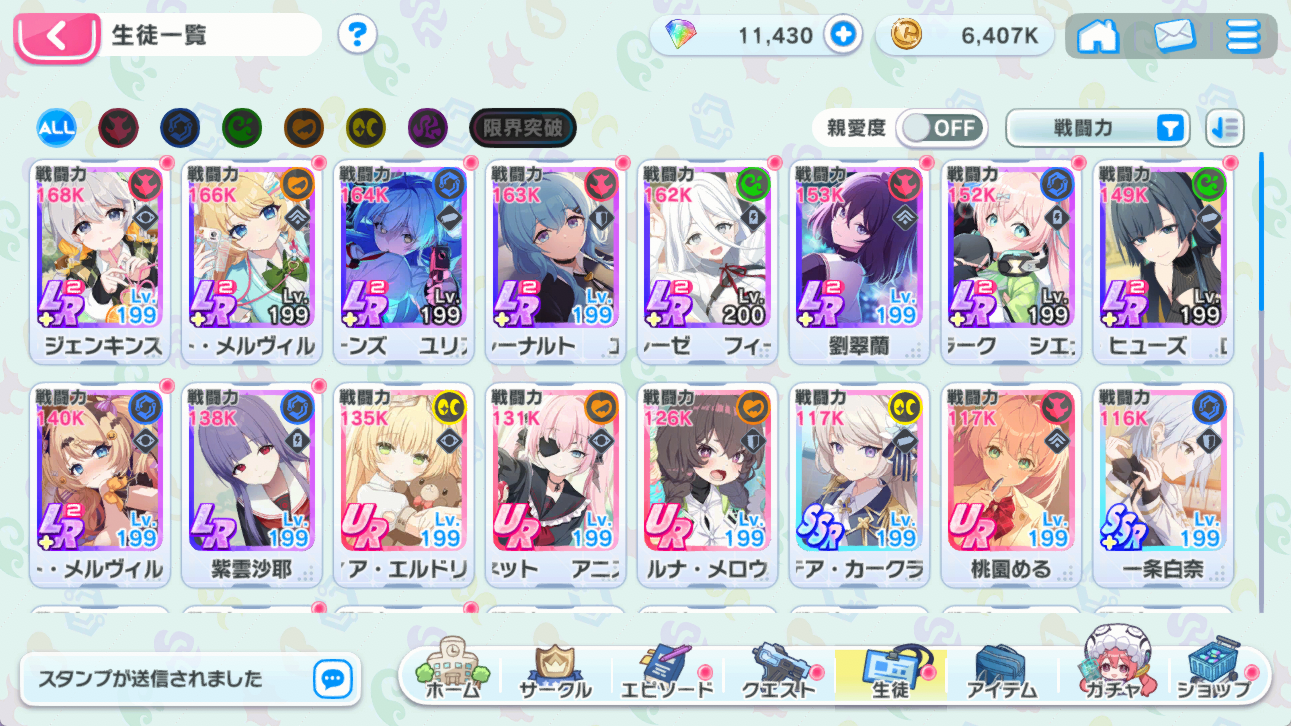Open the stamp chat bubble
The image size is (1291, 726).
point(333,679)
